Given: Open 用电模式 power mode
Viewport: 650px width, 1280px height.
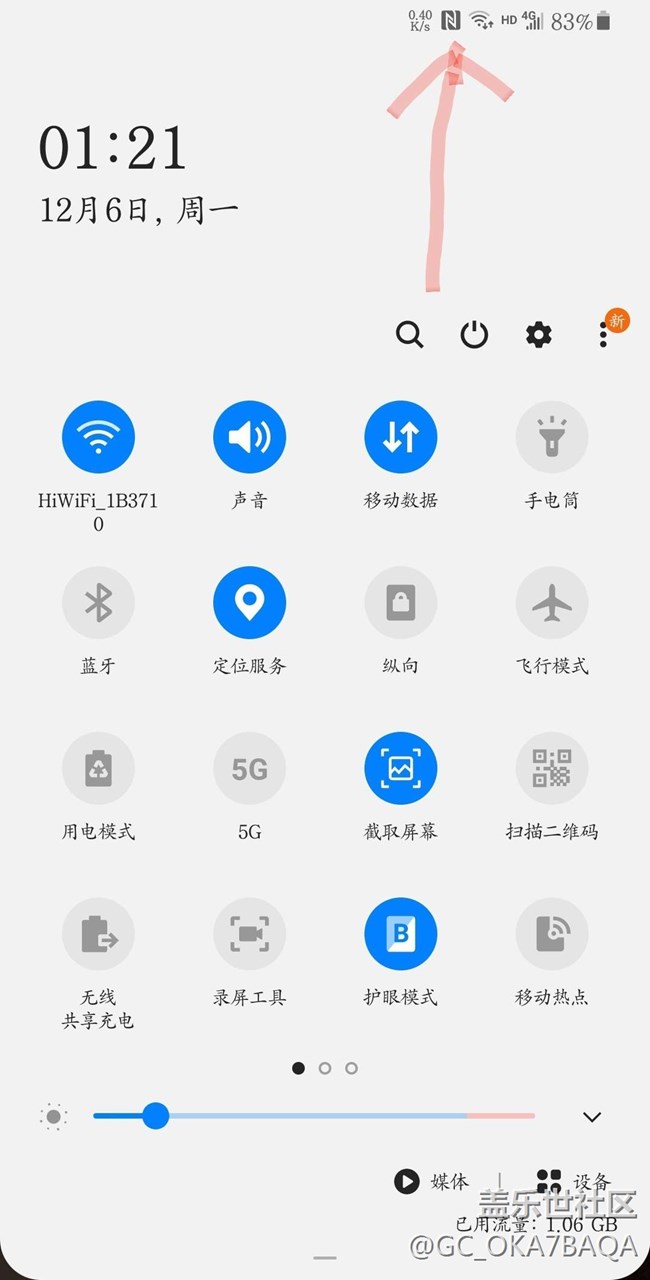Looking at the screenshot, I should pyautogui.click(x=98, y=768).
